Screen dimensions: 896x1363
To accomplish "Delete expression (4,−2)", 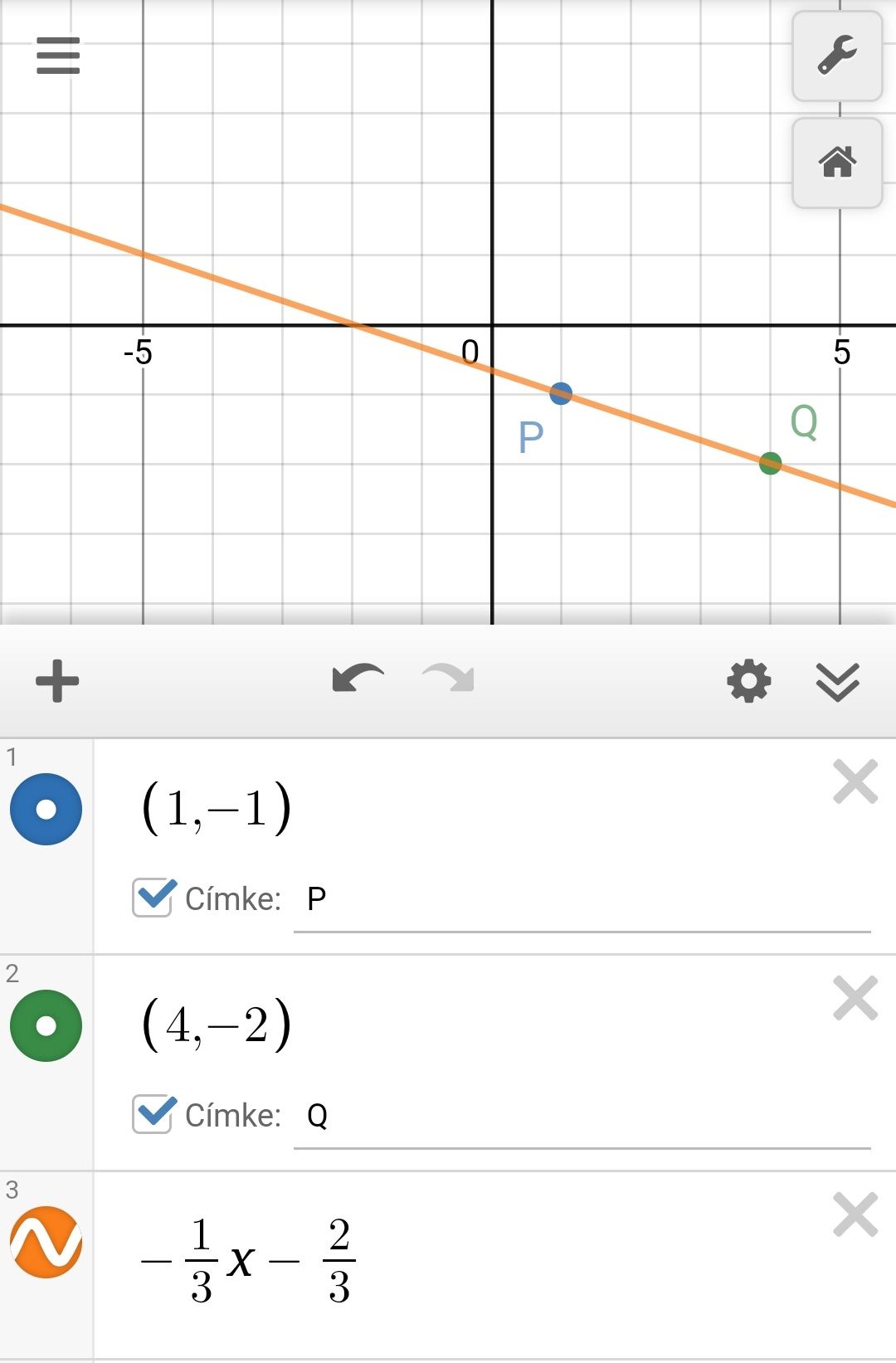I will pyautogui.click(x=855, y=998).
